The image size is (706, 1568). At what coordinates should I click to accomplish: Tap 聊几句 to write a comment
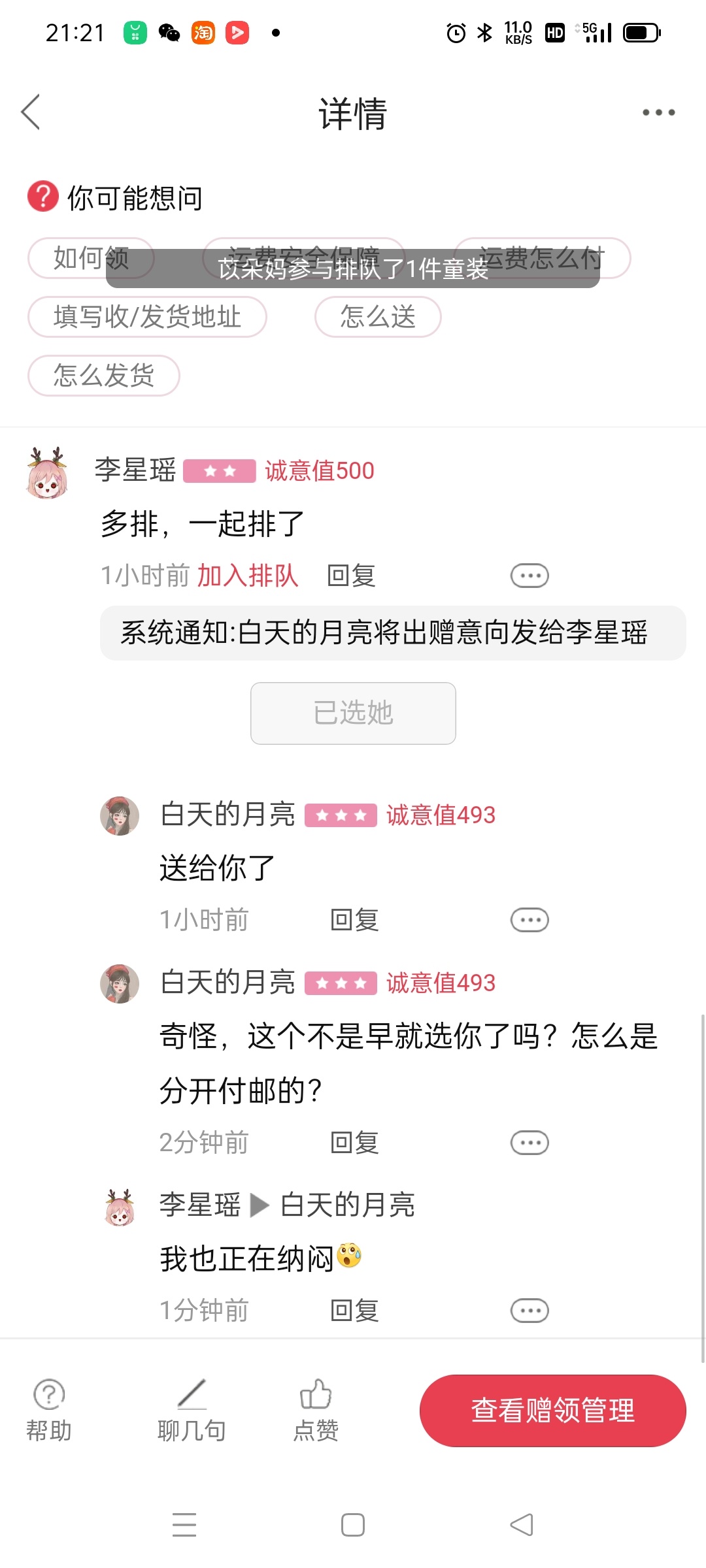pyautogui.click(x=192, y=1410)
